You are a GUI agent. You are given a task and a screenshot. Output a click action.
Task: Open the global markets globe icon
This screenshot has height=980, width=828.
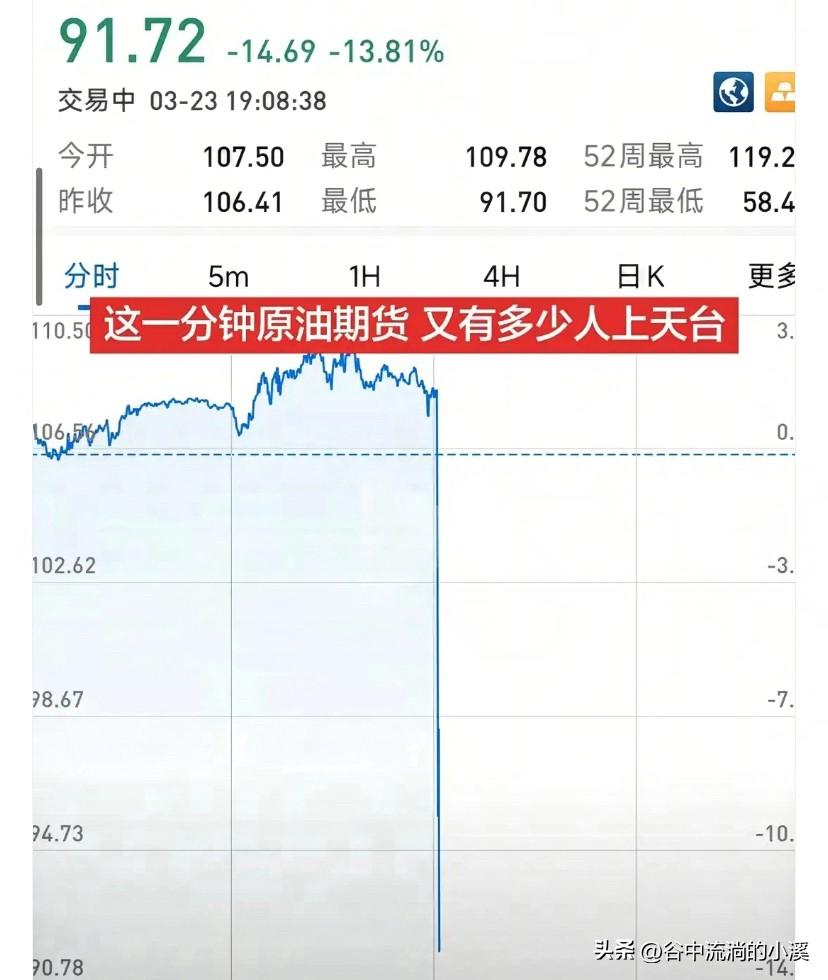pos(731,95)
